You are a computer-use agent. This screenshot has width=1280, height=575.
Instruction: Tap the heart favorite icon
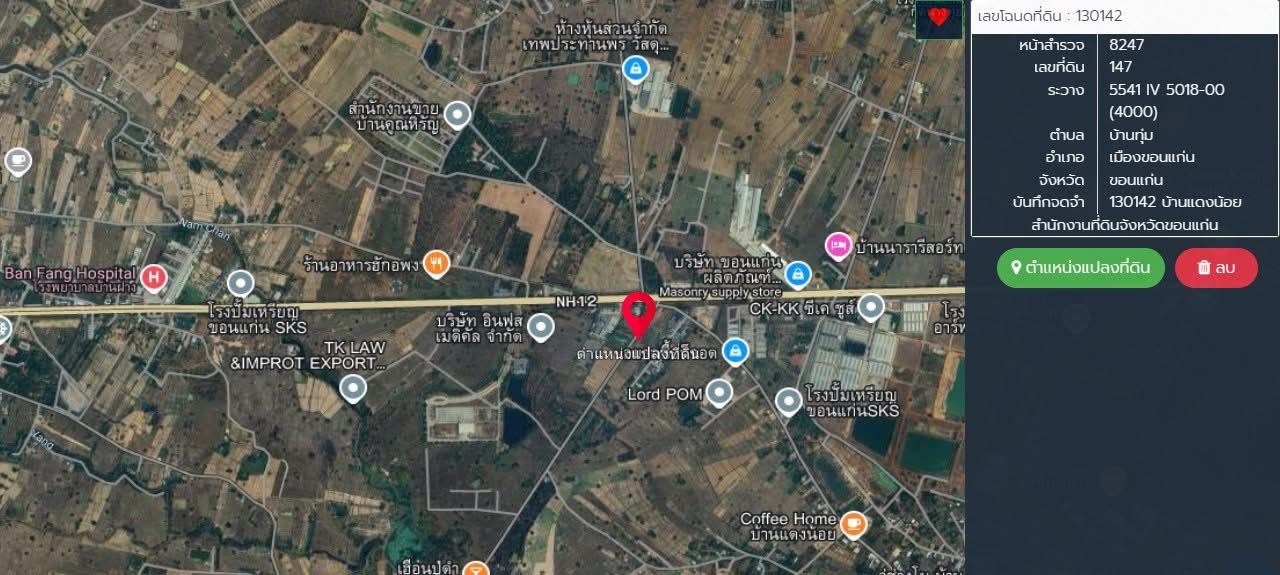tap(938, 18)
